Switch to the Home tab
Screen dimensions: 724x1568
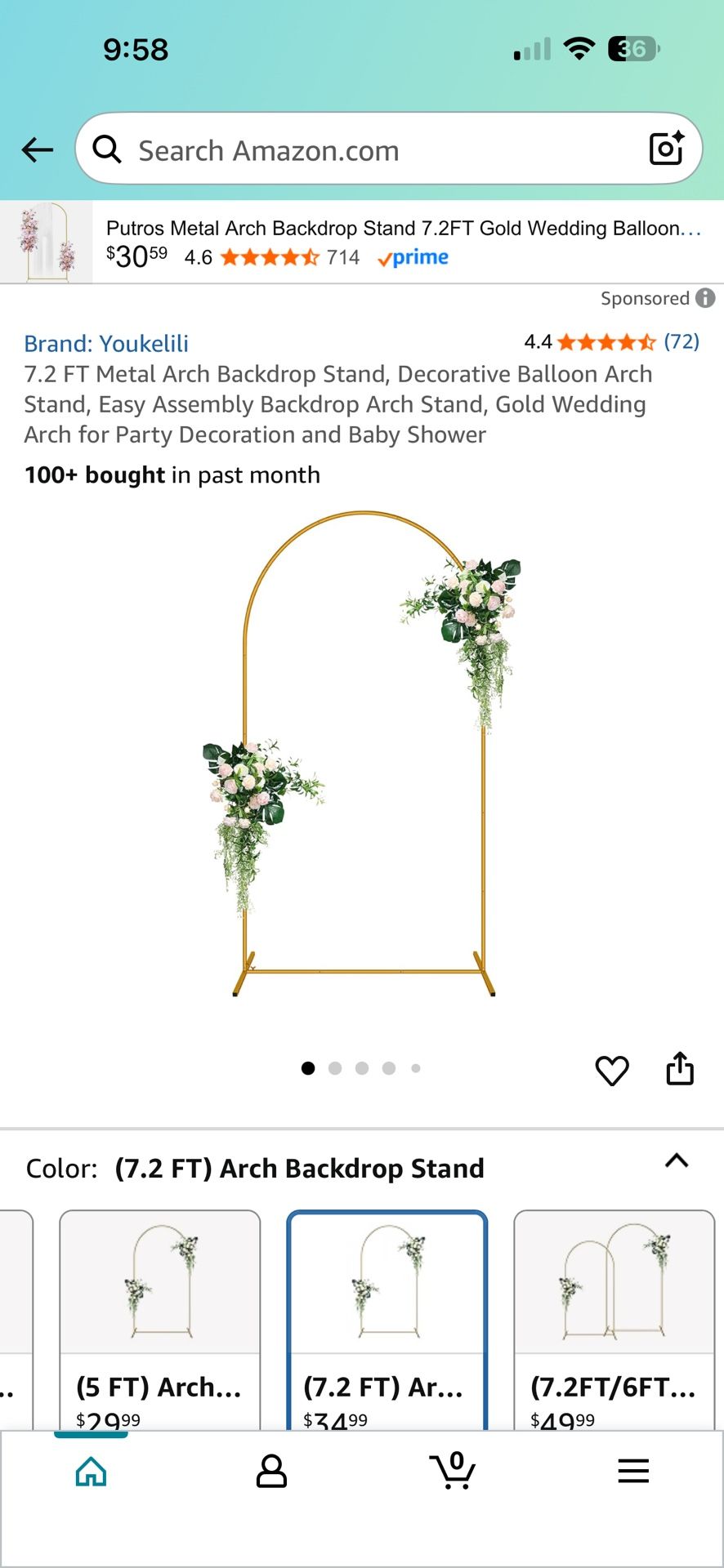coord(91,1472)
